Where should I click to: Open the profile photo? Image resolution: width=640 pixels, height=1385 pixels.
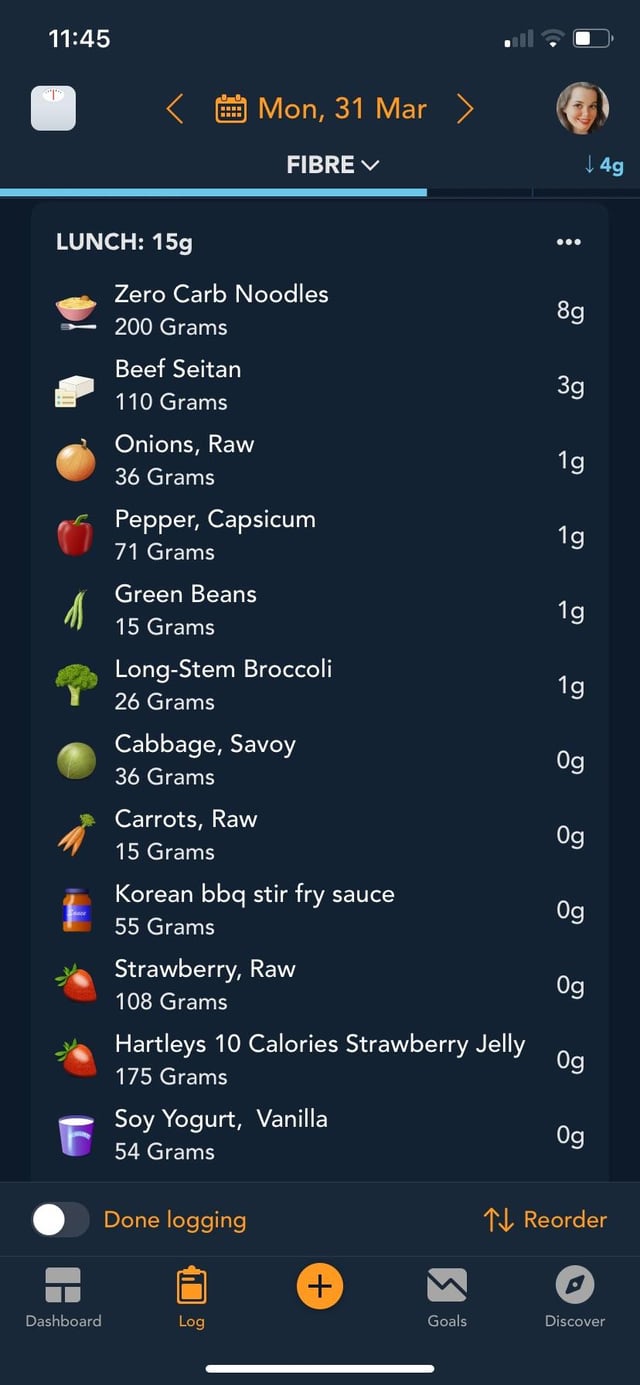pos(582,108)
